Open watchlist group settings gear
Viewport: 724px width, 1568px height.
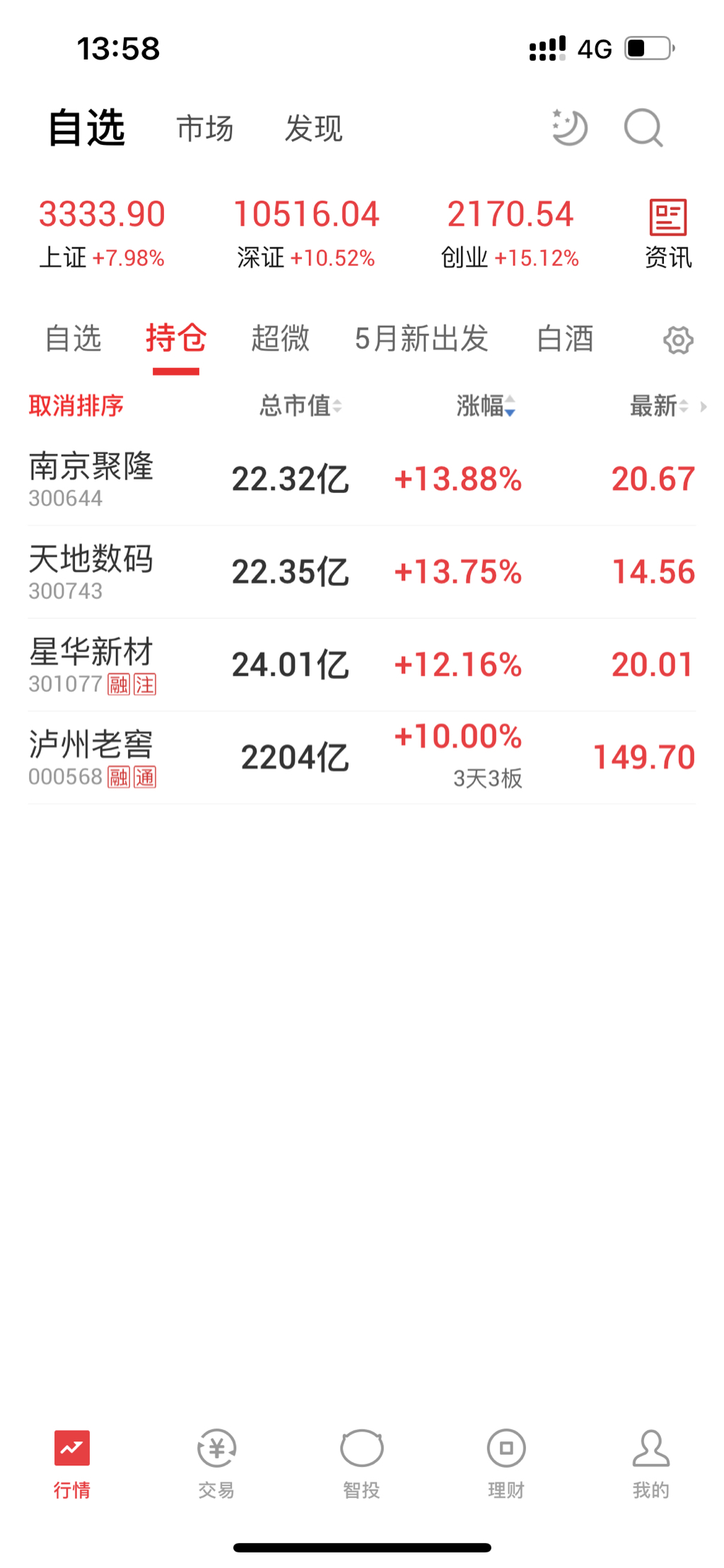pyautogui.click(x=678, y=340)
